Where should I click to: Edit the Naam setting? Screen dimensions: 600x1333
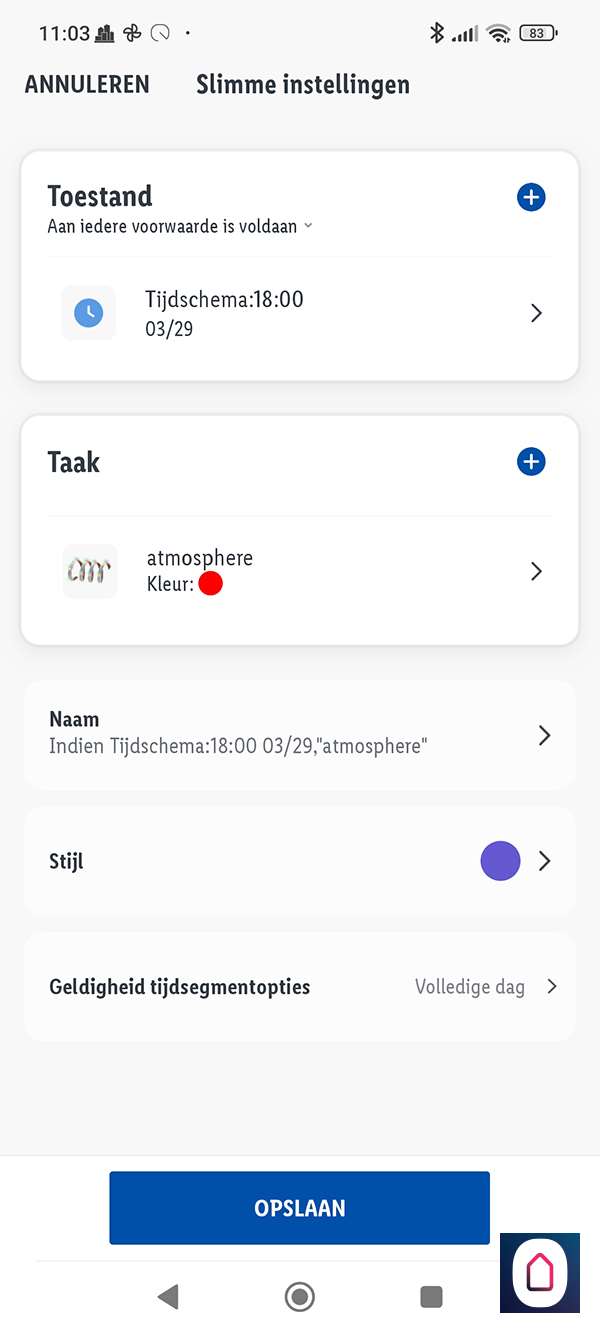pyautogui.click(x=300, y=735)
